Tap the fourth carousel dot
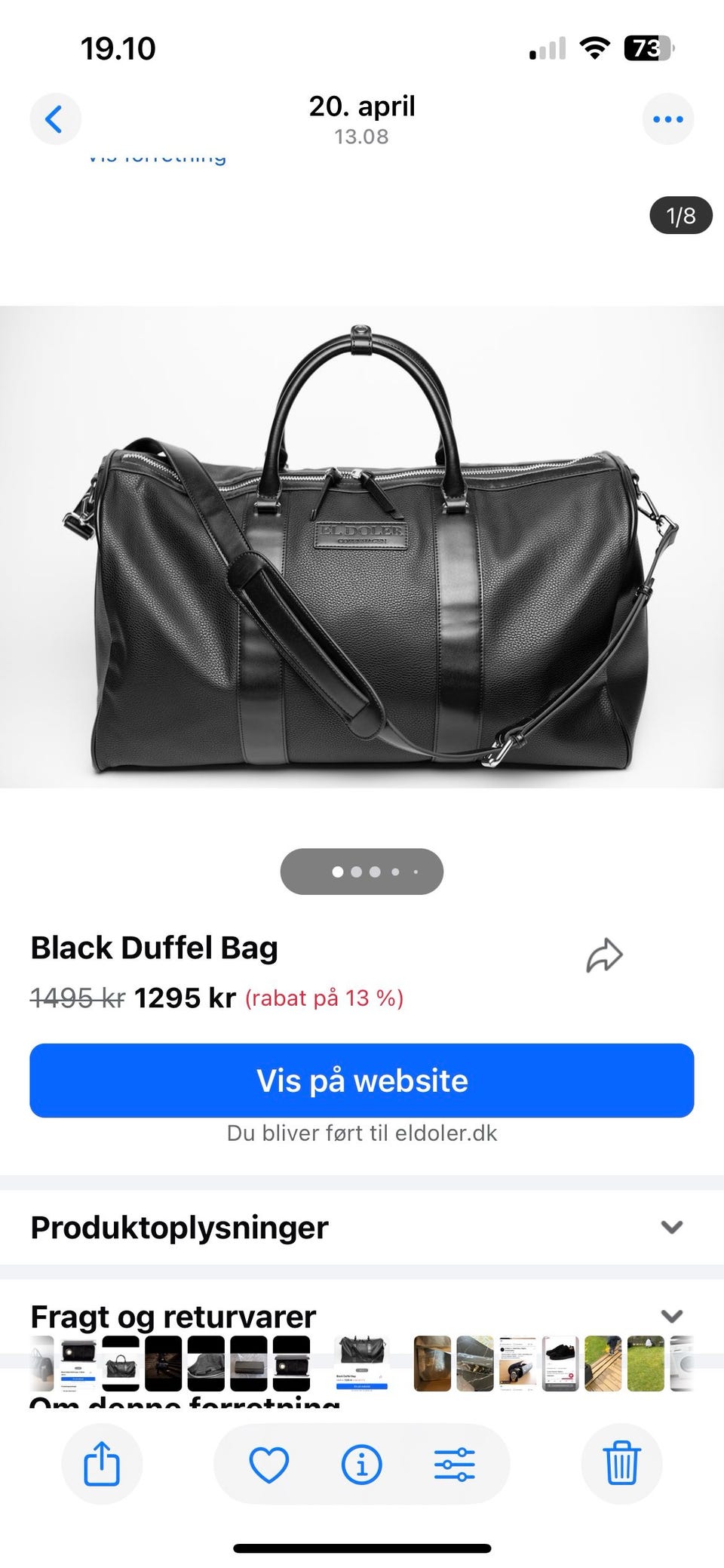 (397, 872)
